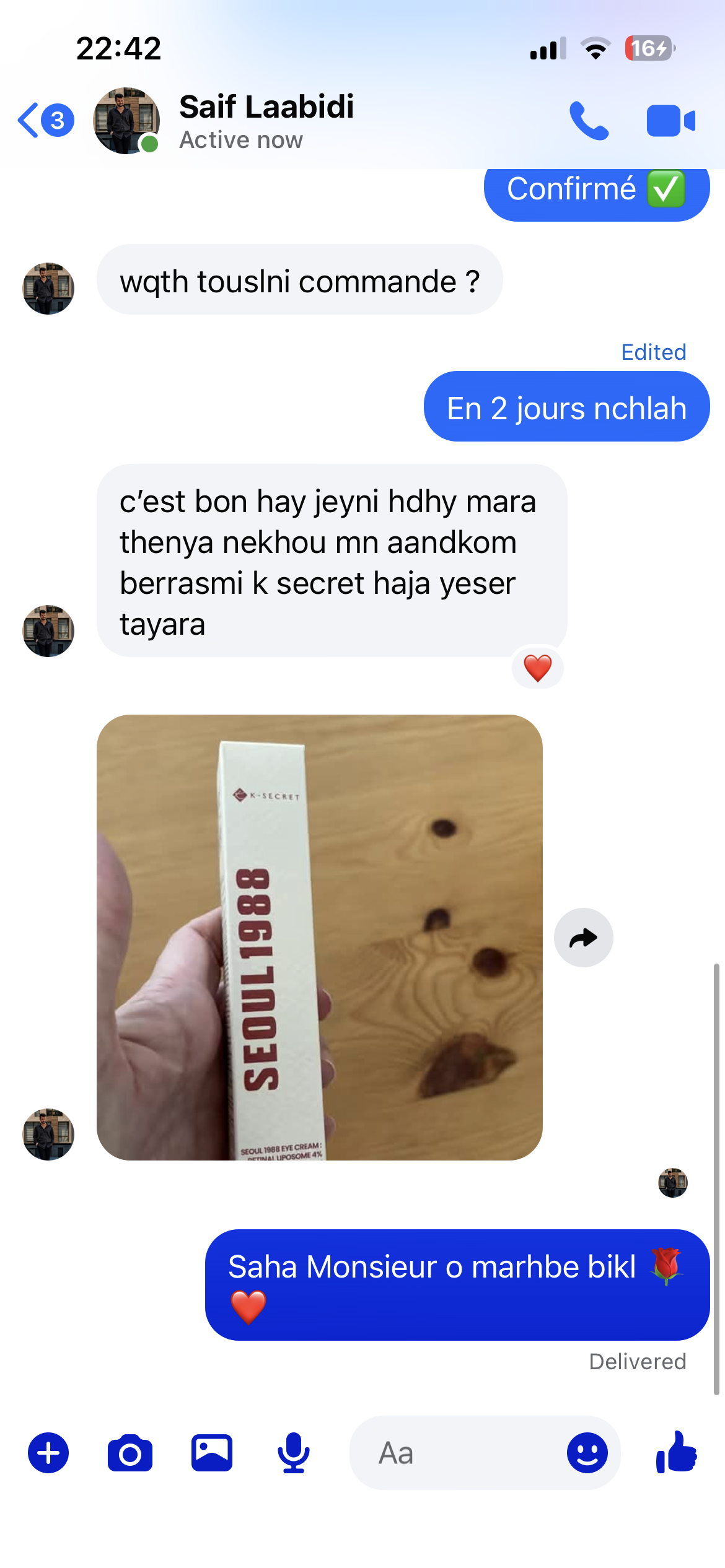Go back to the chats list
The image size is (725, 1568).
coord(45,120)
